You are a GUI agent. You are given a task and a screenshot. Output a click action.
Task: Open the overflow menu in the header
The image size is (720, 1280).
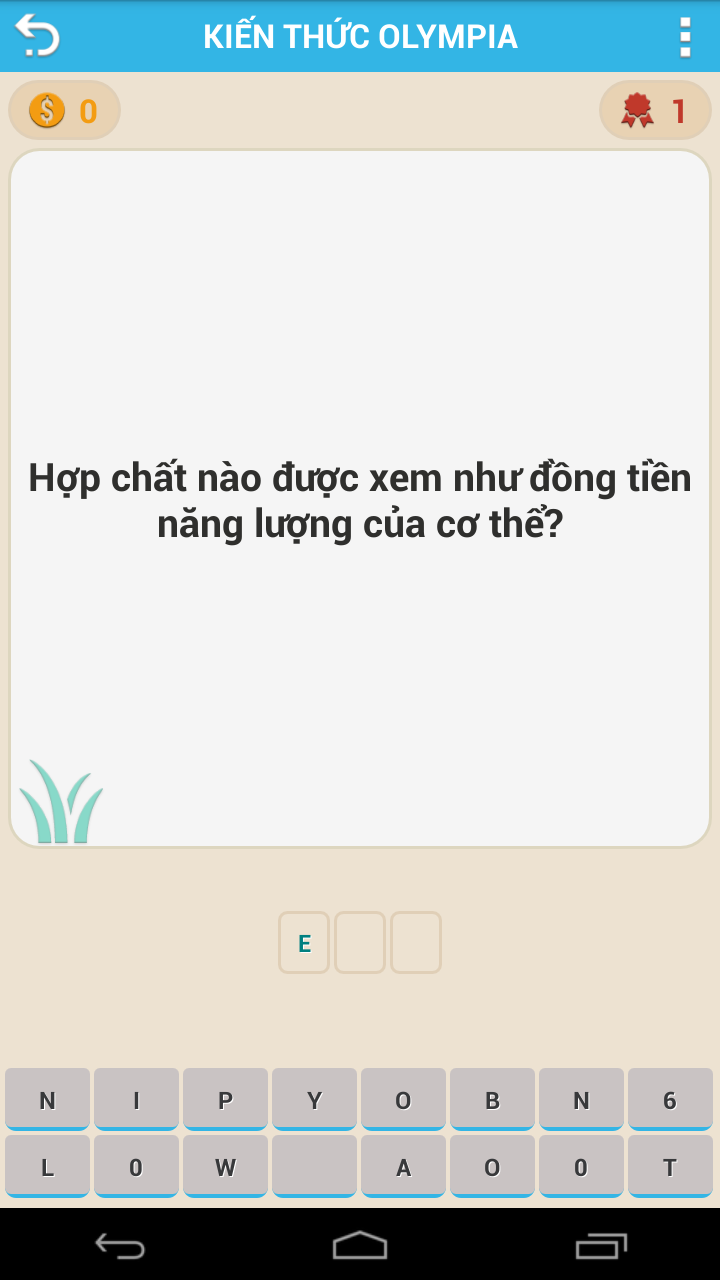685,37
